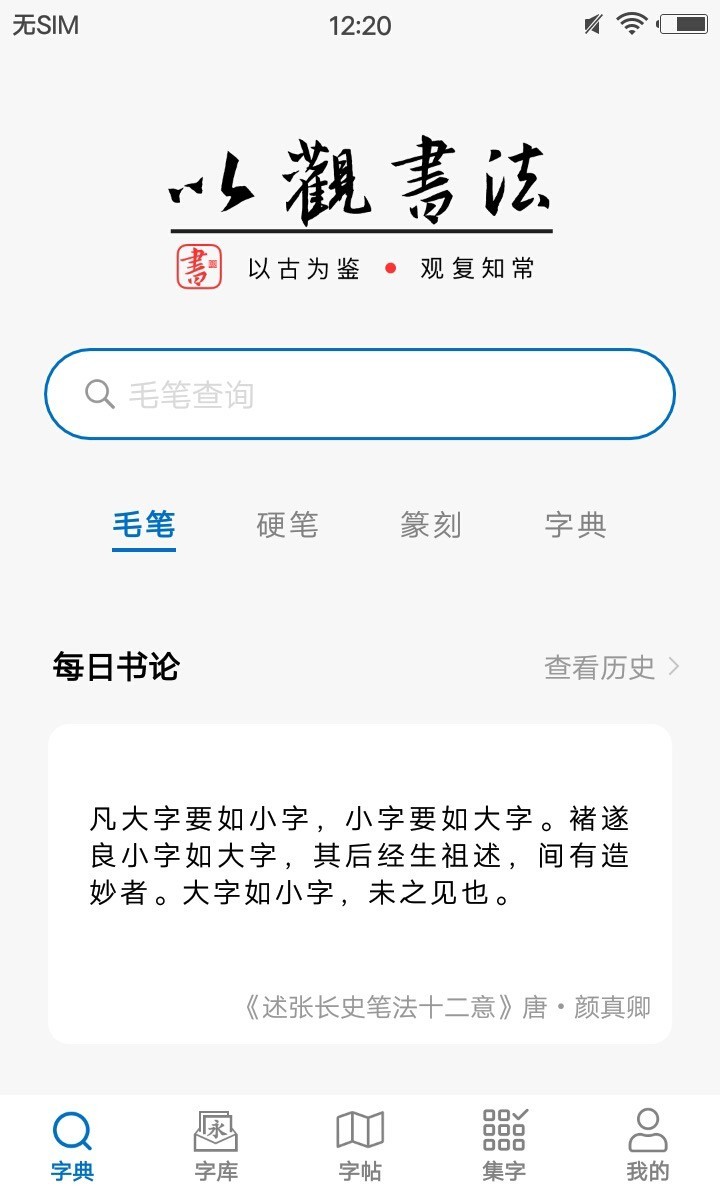Open daily calligraphy quote history via 查看历史
Image resolution: width=720 pixels, height=1200 pixels.
coord(598,665)
